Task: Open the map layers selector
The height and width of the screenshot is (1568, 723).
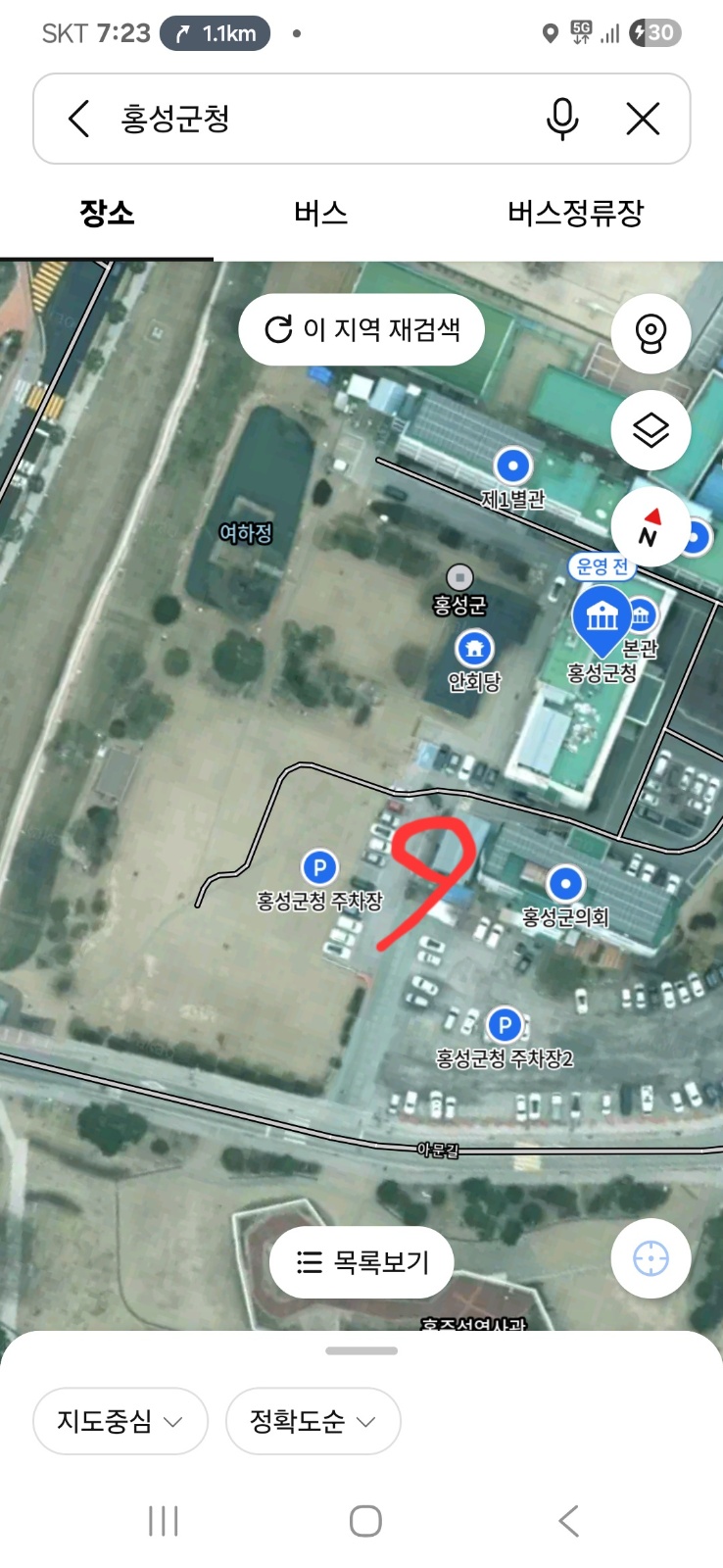Action: point(651,430)
